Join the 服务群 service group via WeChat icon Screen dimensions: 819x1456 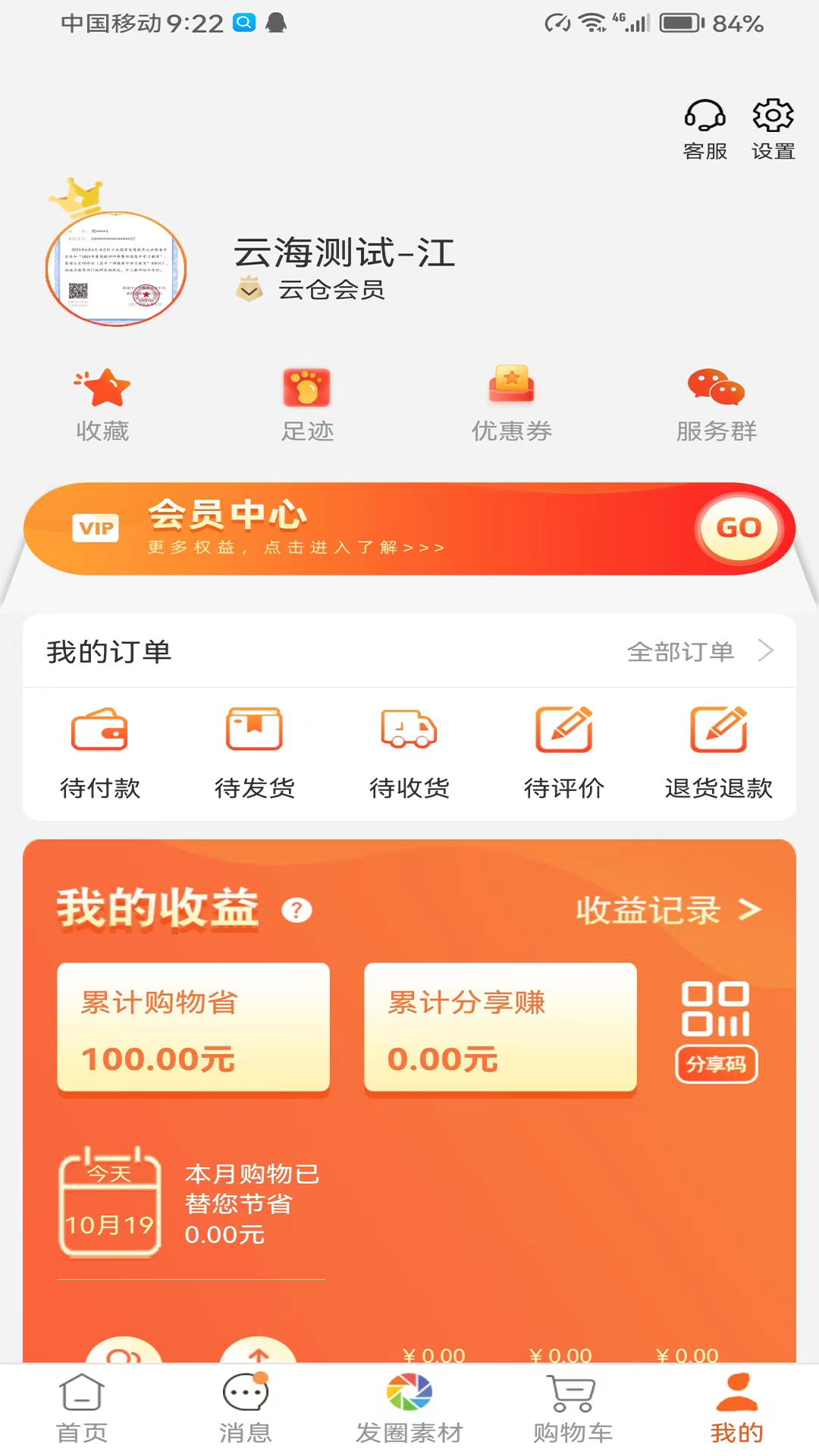pyautogui.click(x=717, y=402)
